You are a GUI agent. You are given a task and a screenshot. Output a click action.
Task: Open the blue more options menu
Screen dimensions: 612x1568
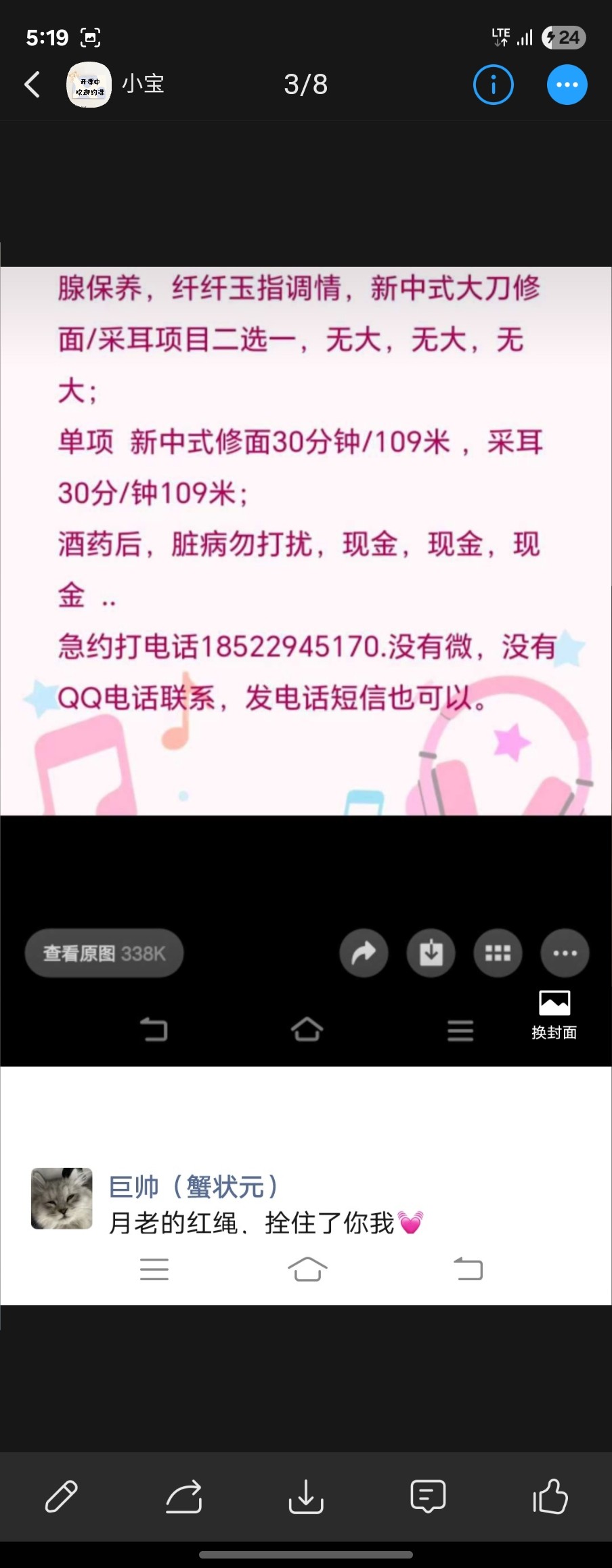[567, 85]
